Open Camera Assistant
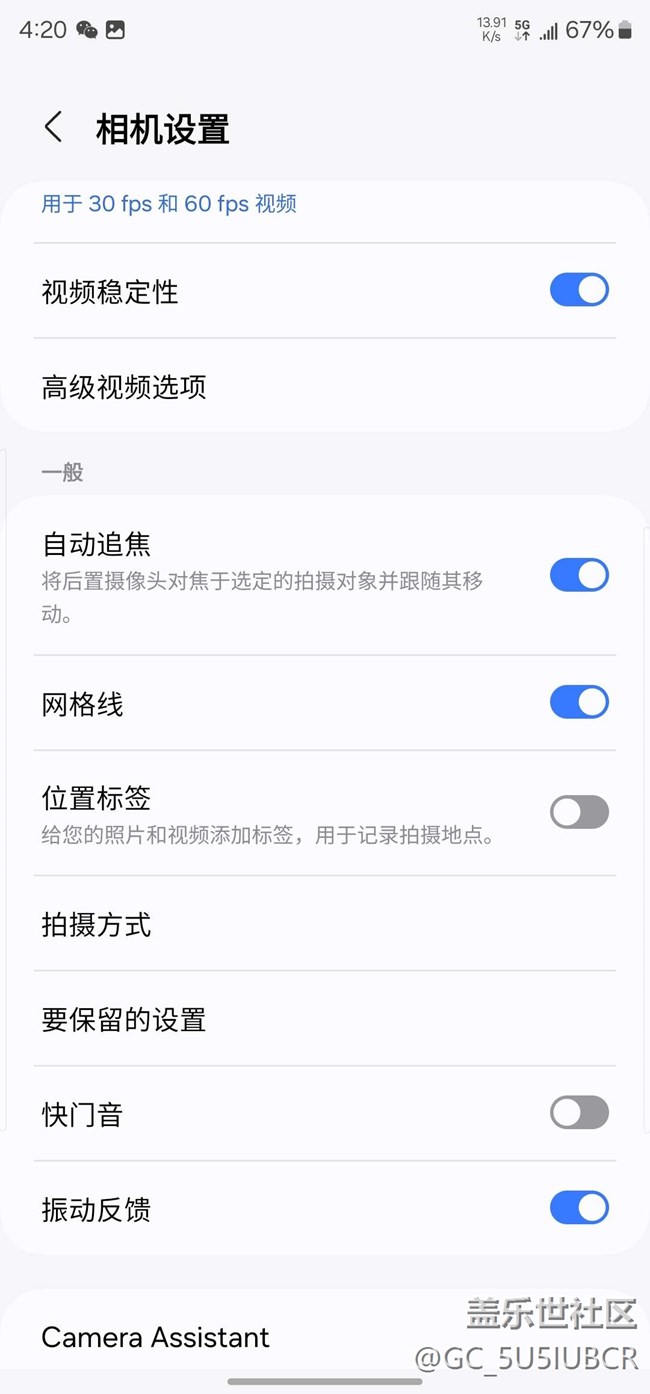Viewport: 650px width, 1394px height. pyautogui.click(x=325, y=1337)
